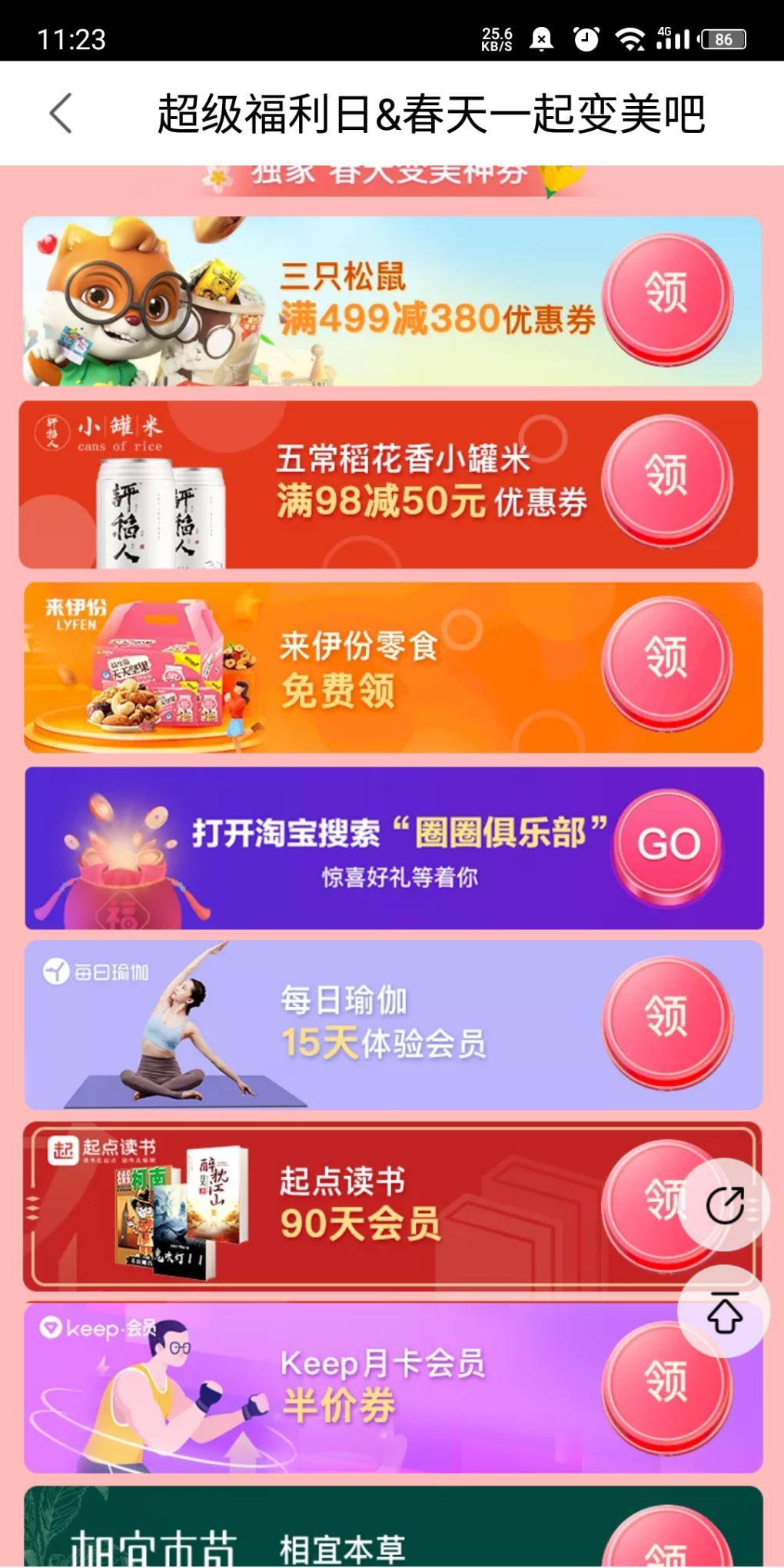Claim the 五常稻花香小罐米 满98减50元 coupon
The width and height of the screenshot is (784, 1568).
(666, 477)
